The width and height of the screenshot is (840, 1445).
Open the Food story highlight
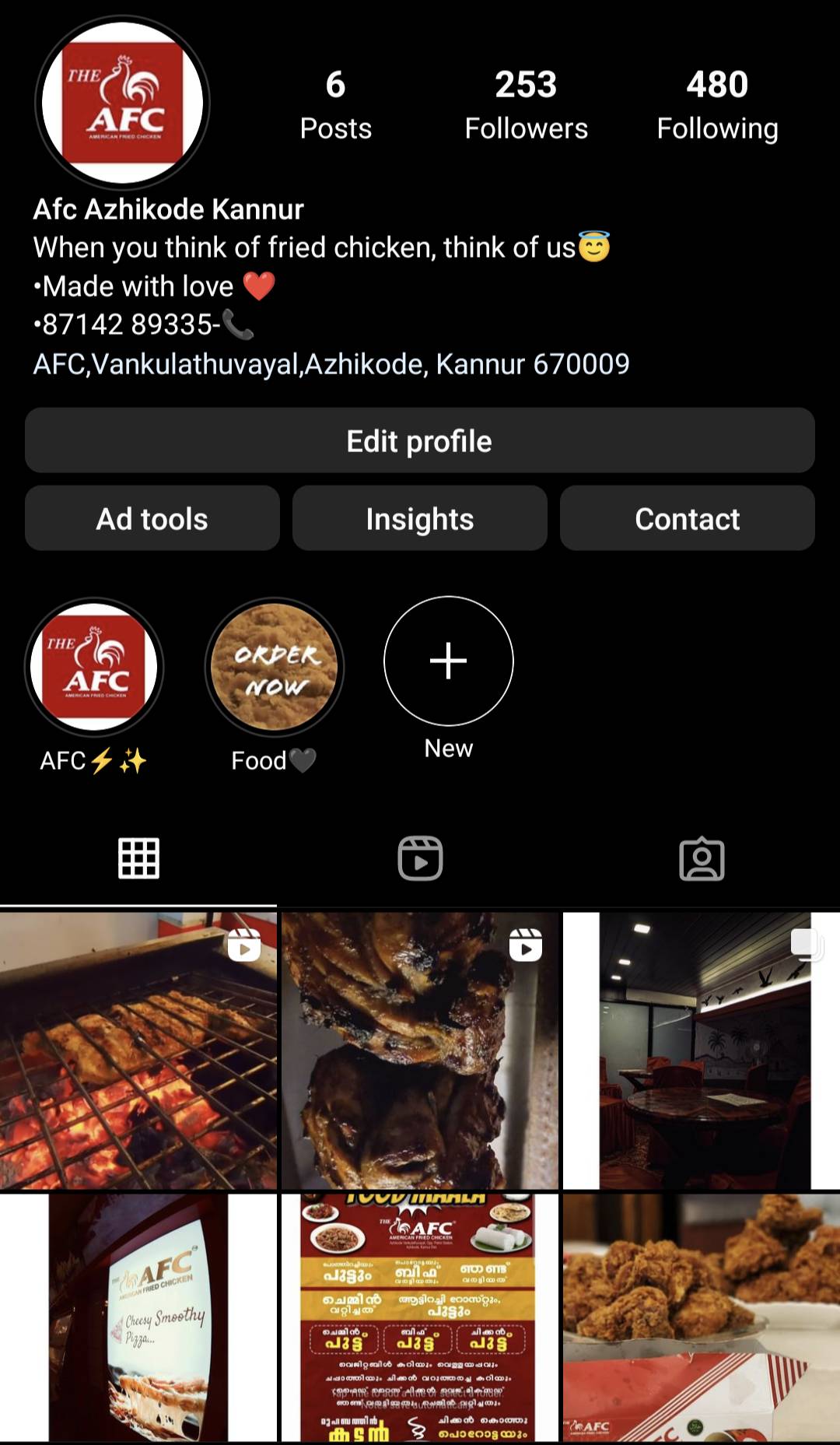pyautogui.click(x=274, y=668)
